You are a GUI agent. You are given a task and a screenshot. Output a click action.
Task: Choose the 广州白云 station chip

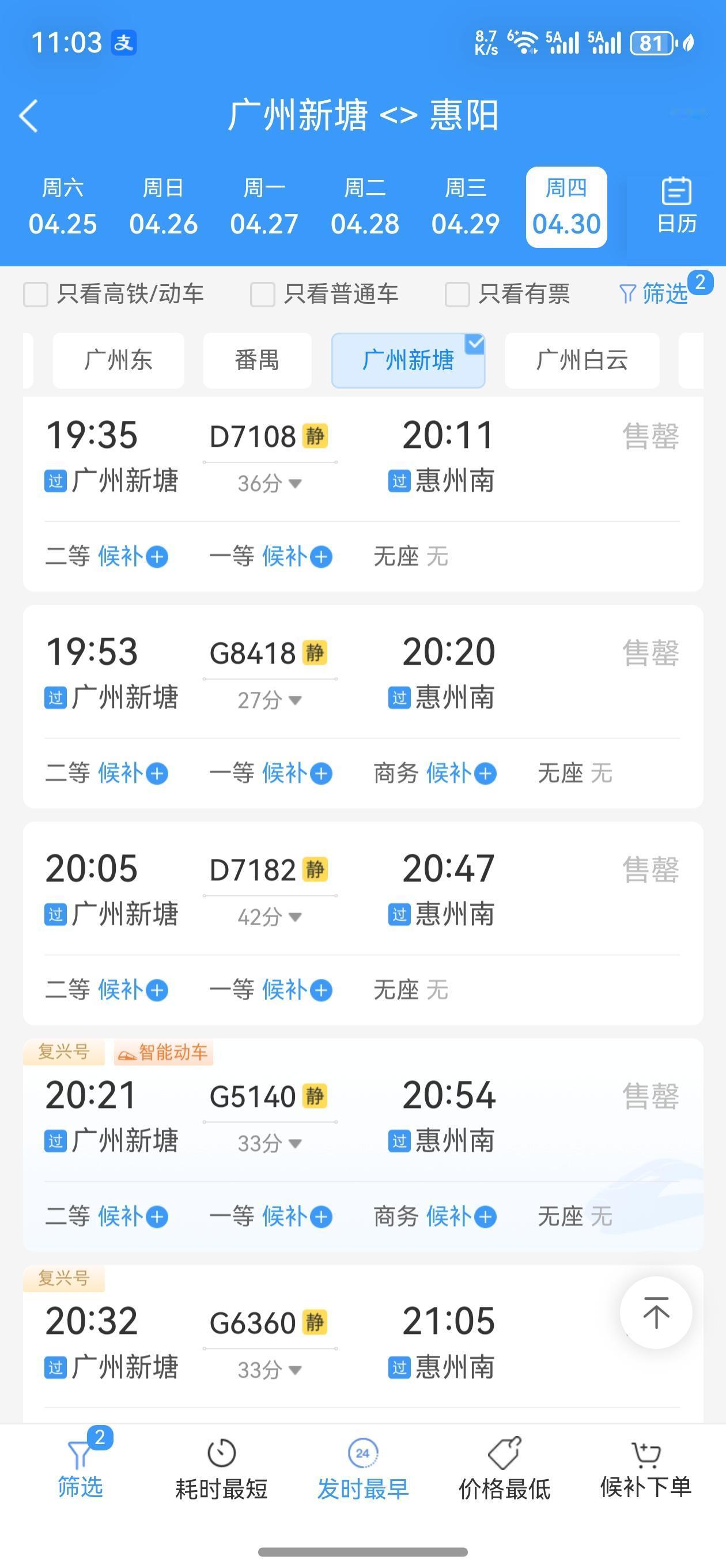[583, 360]
